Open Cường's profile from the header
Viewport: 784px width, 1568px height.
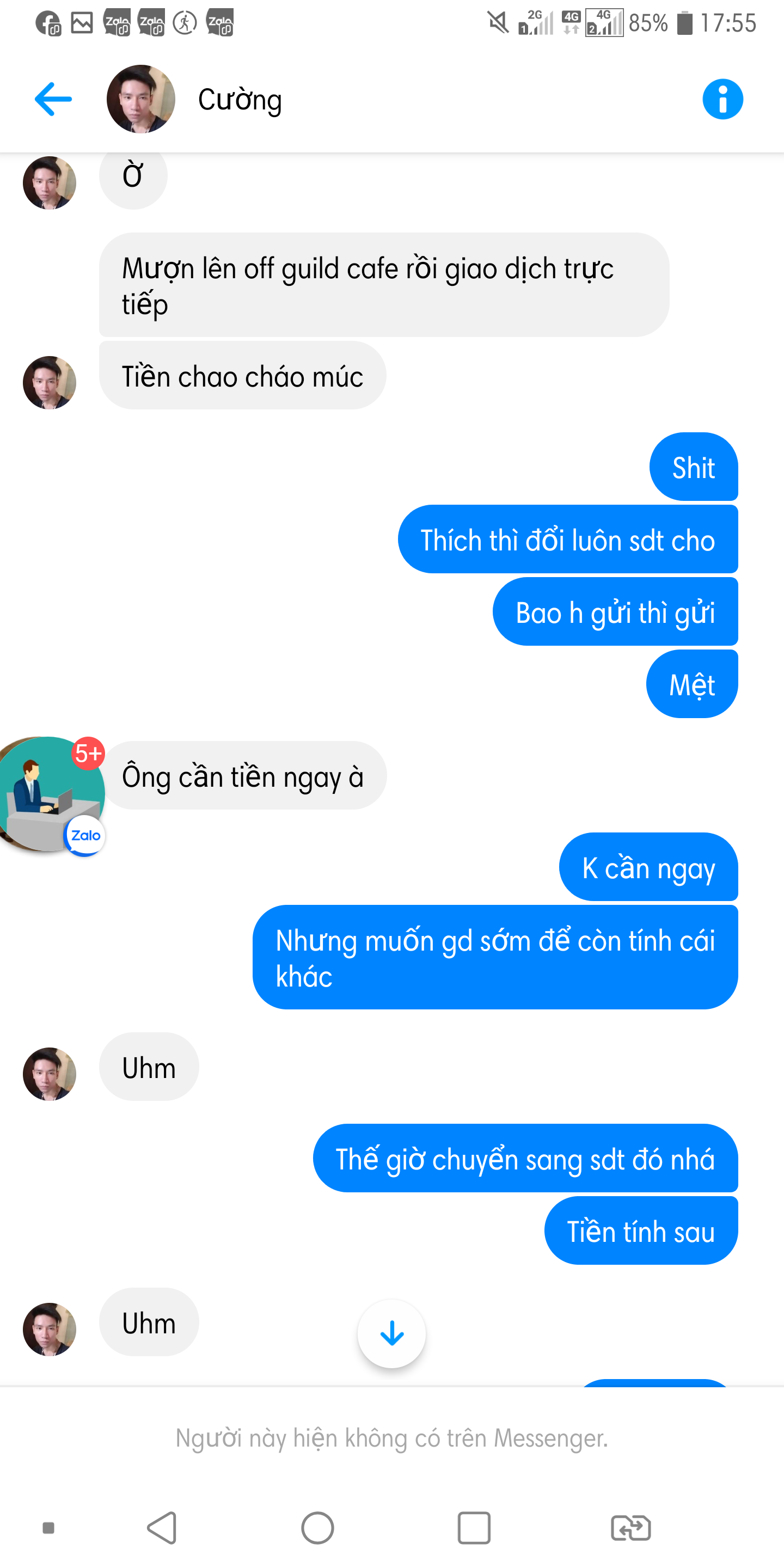pos(141,99)
